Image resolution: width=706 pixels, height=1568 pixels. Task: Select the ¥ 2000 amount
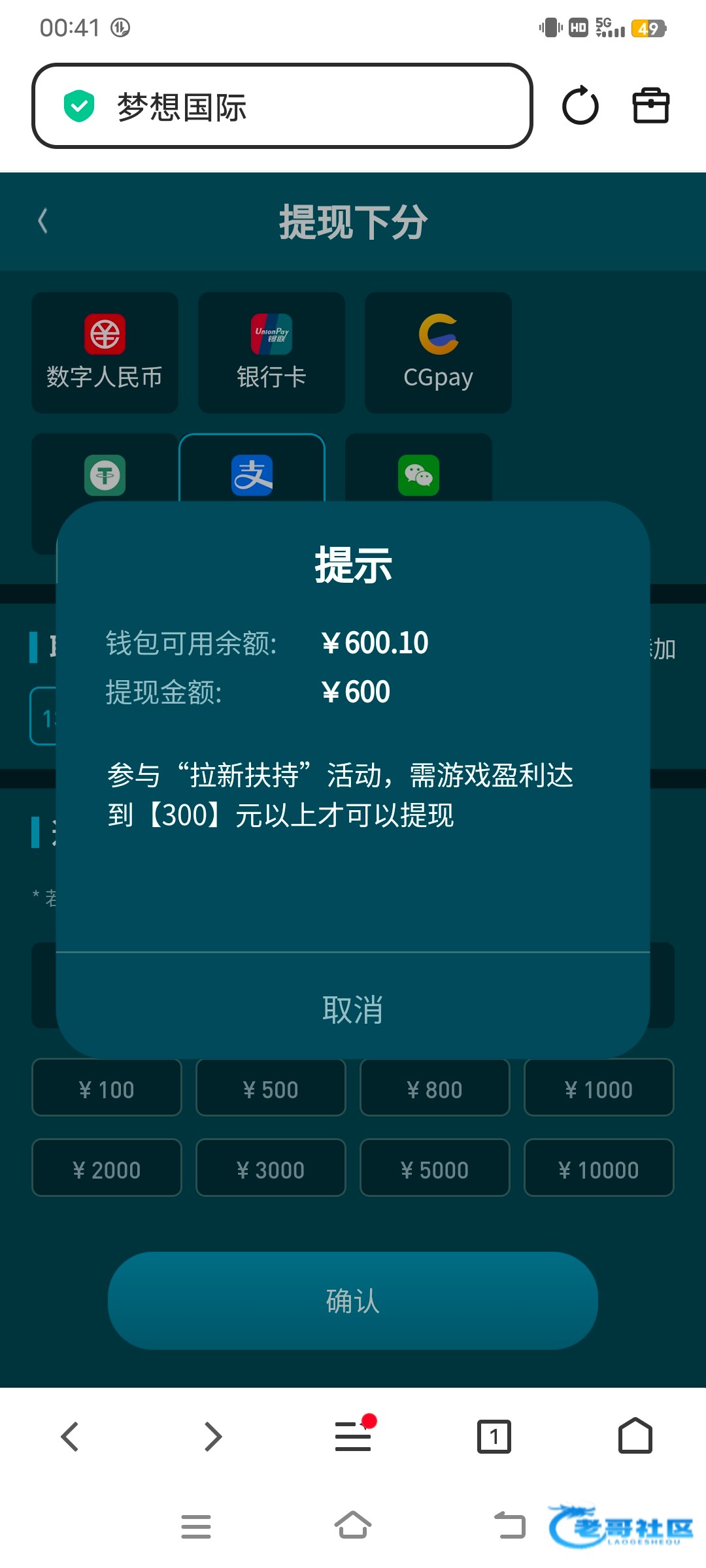(107, 1169)
